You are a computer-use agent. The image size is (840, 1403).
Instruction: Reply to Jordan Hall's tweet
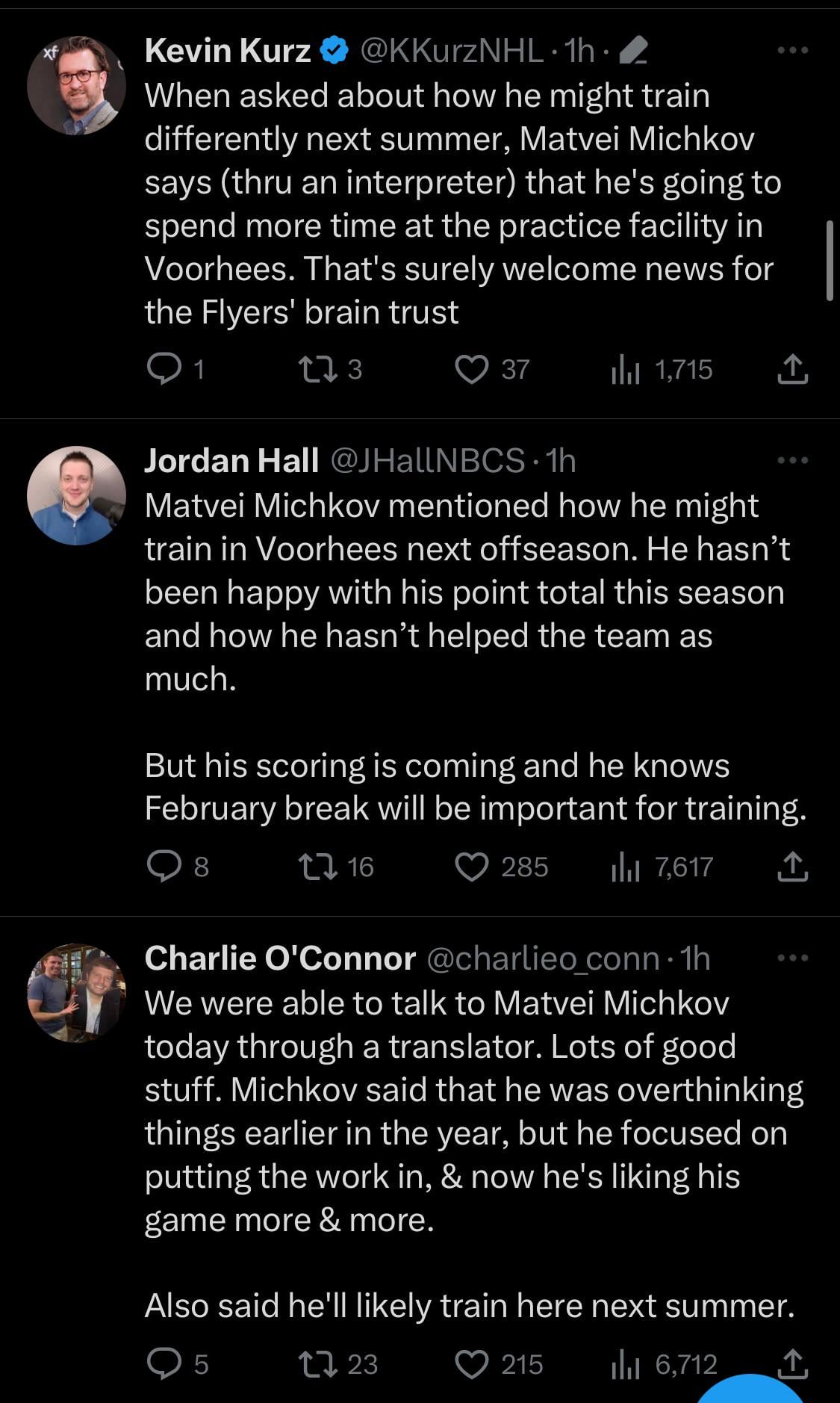(x=161, y=867)
